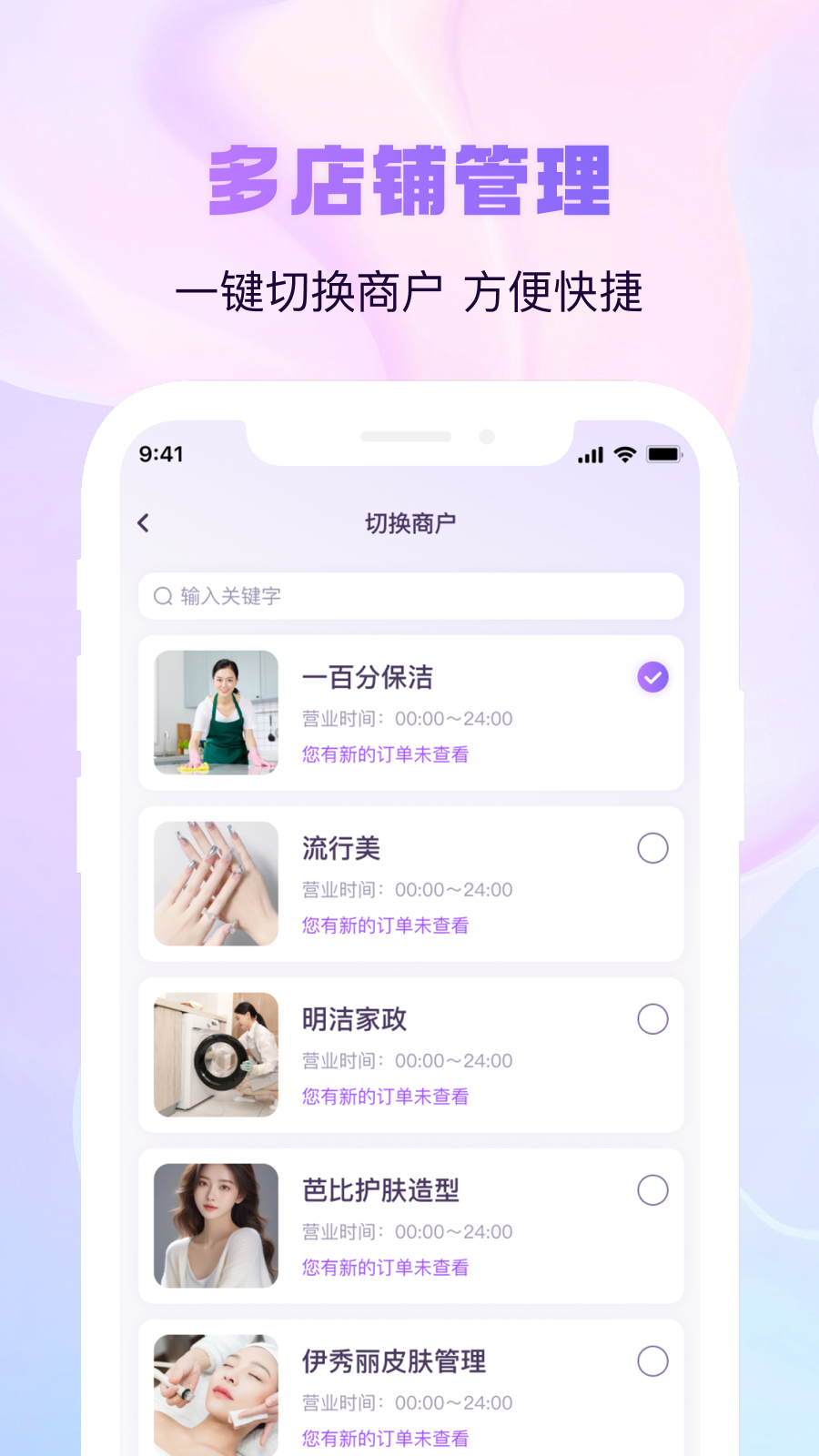Open new orders notice under 明洁家政
The width and height of the screenshot is (819, 1456).
coord(384,1097)
